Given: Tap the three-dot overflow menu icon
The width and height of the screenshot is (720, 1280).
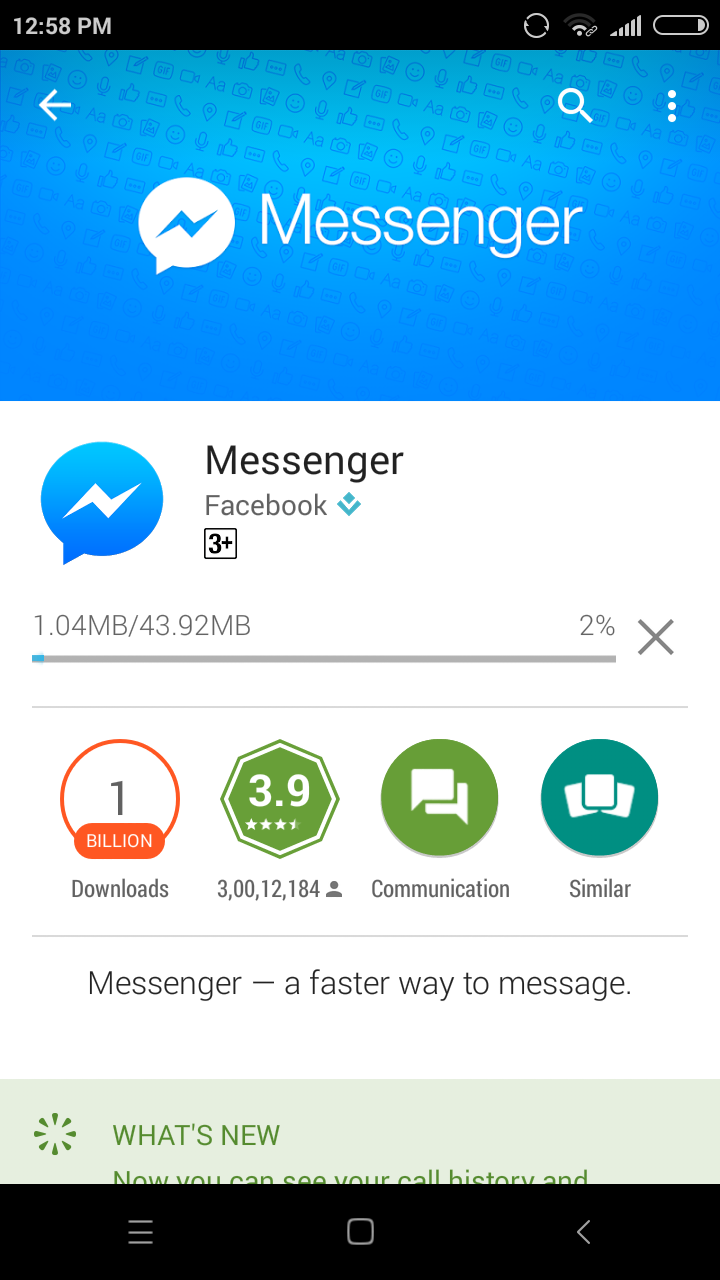Looking at the screenshot, I should (671, 105).
